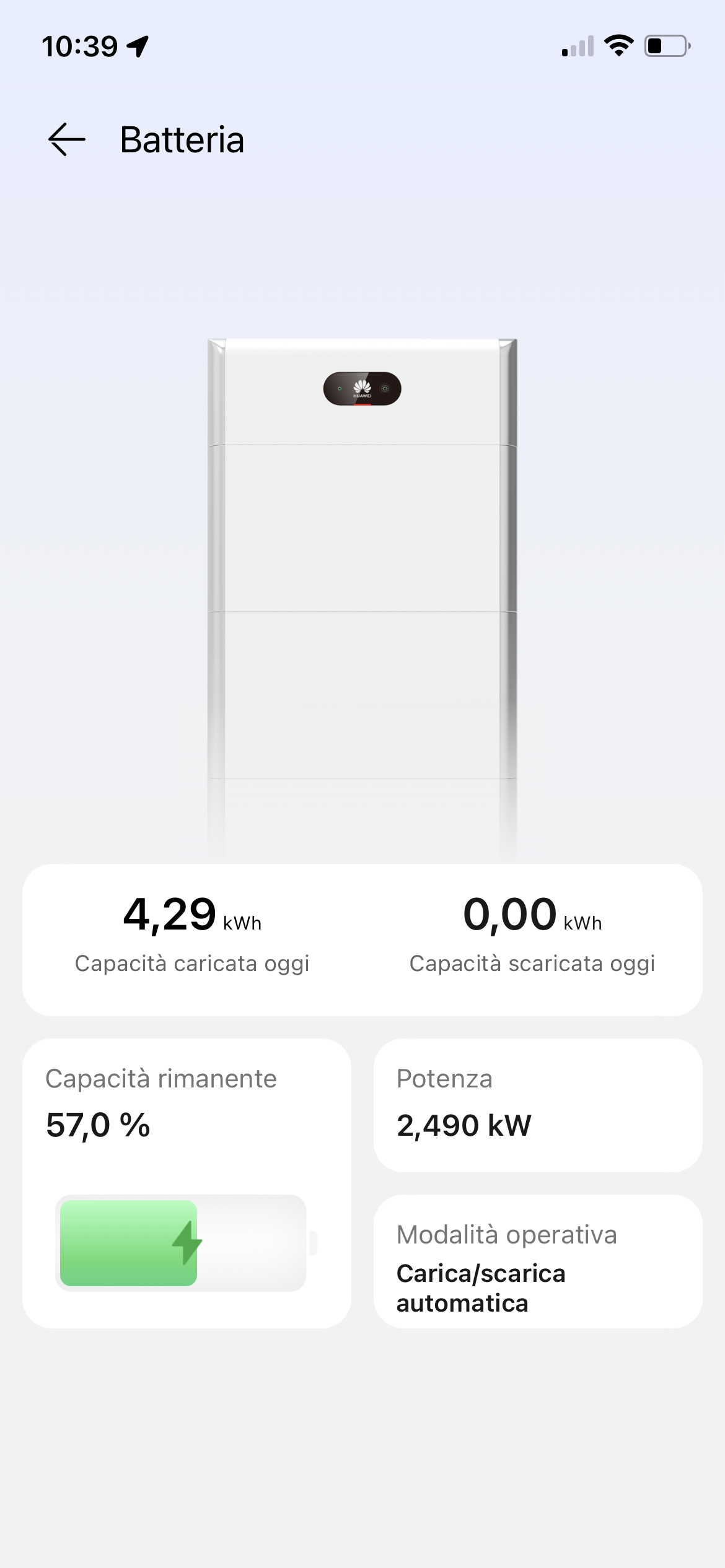The height and width of the screenshot is (1568, 725).
Task: Go back from the Batteria screen
Action: (x=67, y=139)
